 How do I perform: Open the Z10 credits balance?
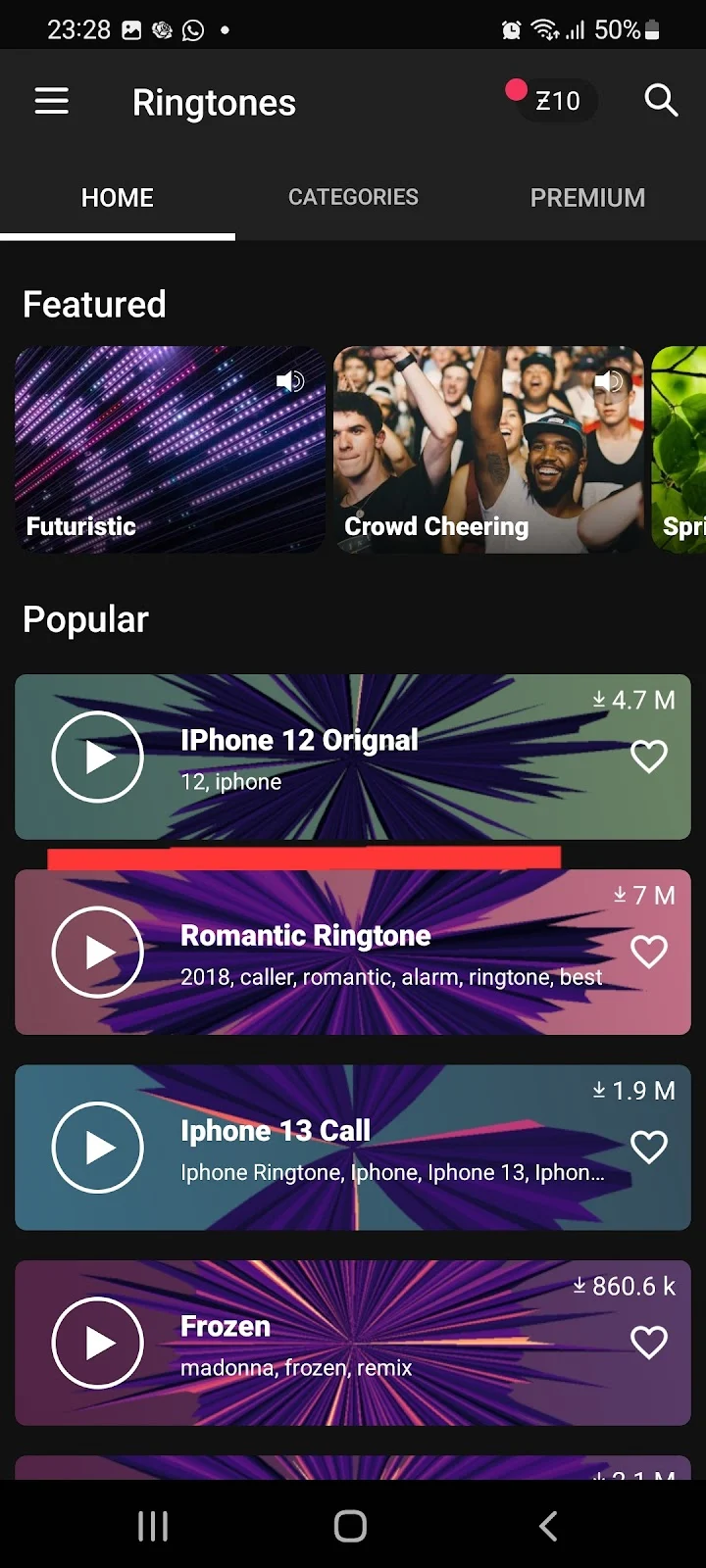coord(557,100)
